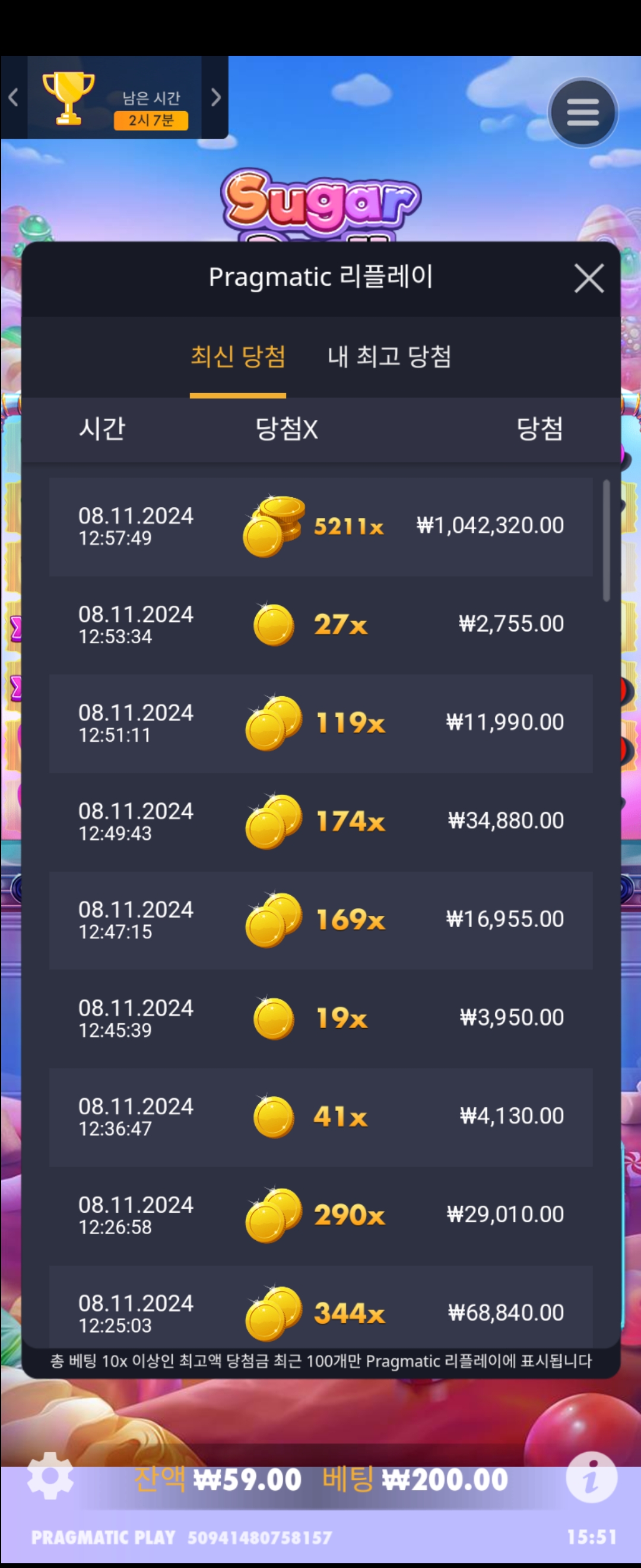Open the 19x win replay

click(320, 1019)
